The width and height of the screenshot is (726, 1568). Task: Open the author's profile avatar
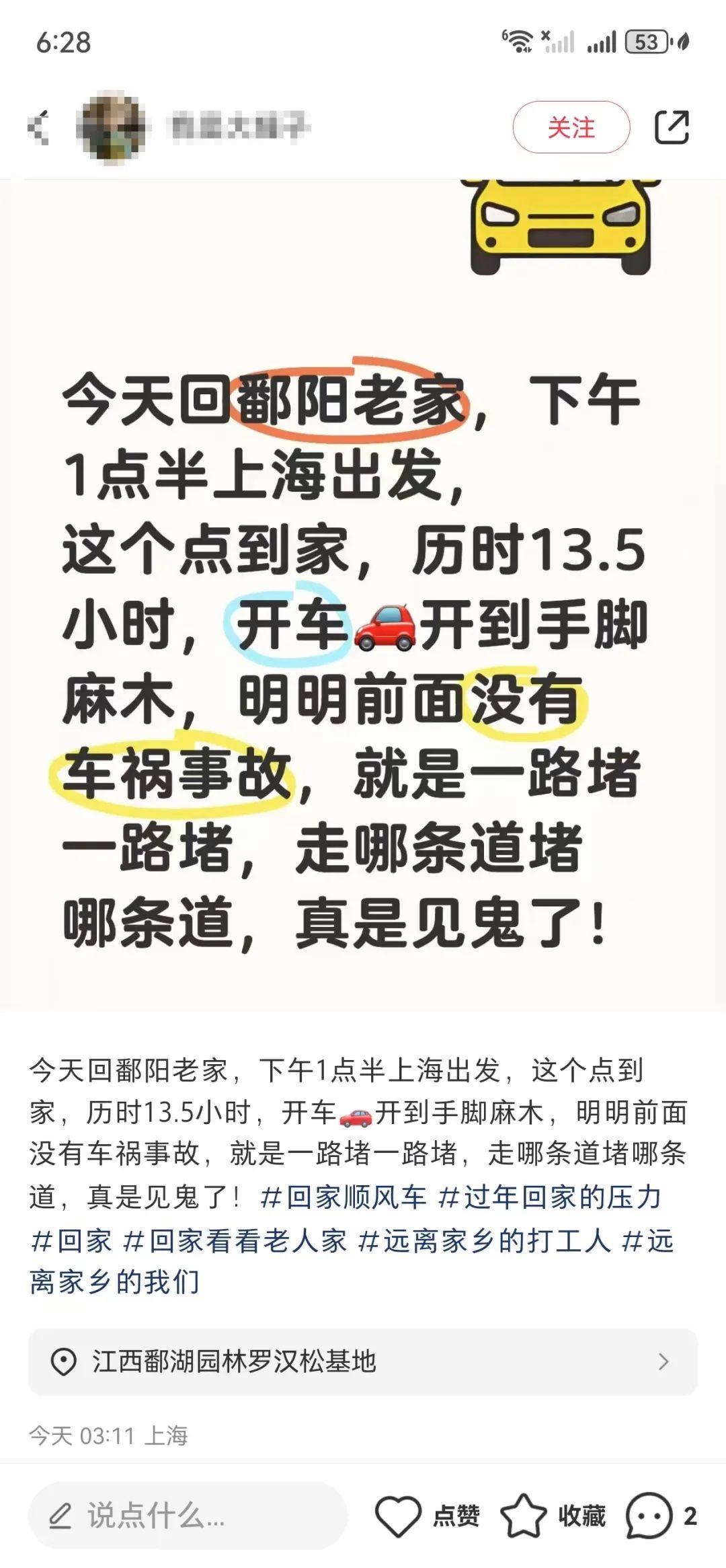click(111, 127)
